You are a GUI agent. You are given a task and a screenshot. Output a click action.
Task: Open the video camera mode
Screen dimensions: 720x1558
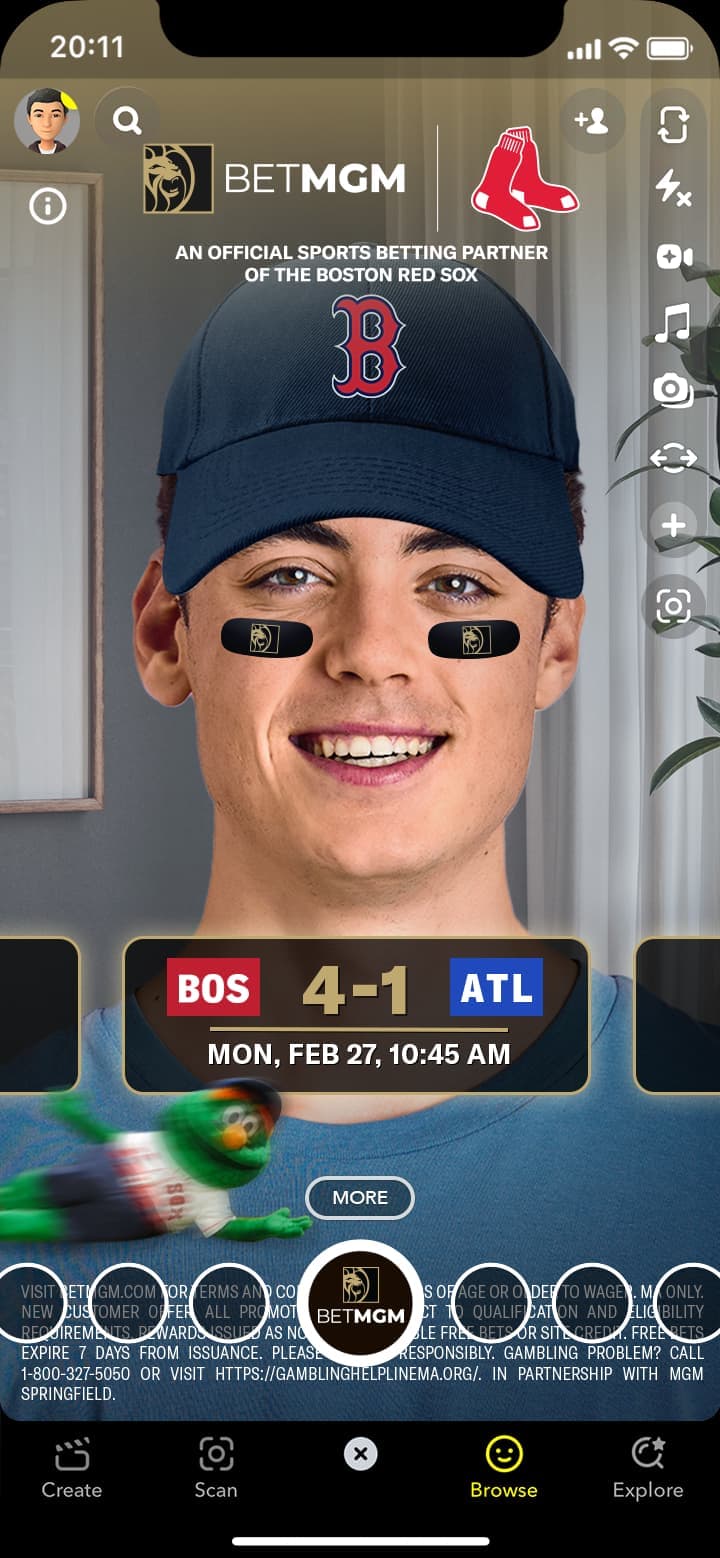pyautogui.click(x=673, y=257)
